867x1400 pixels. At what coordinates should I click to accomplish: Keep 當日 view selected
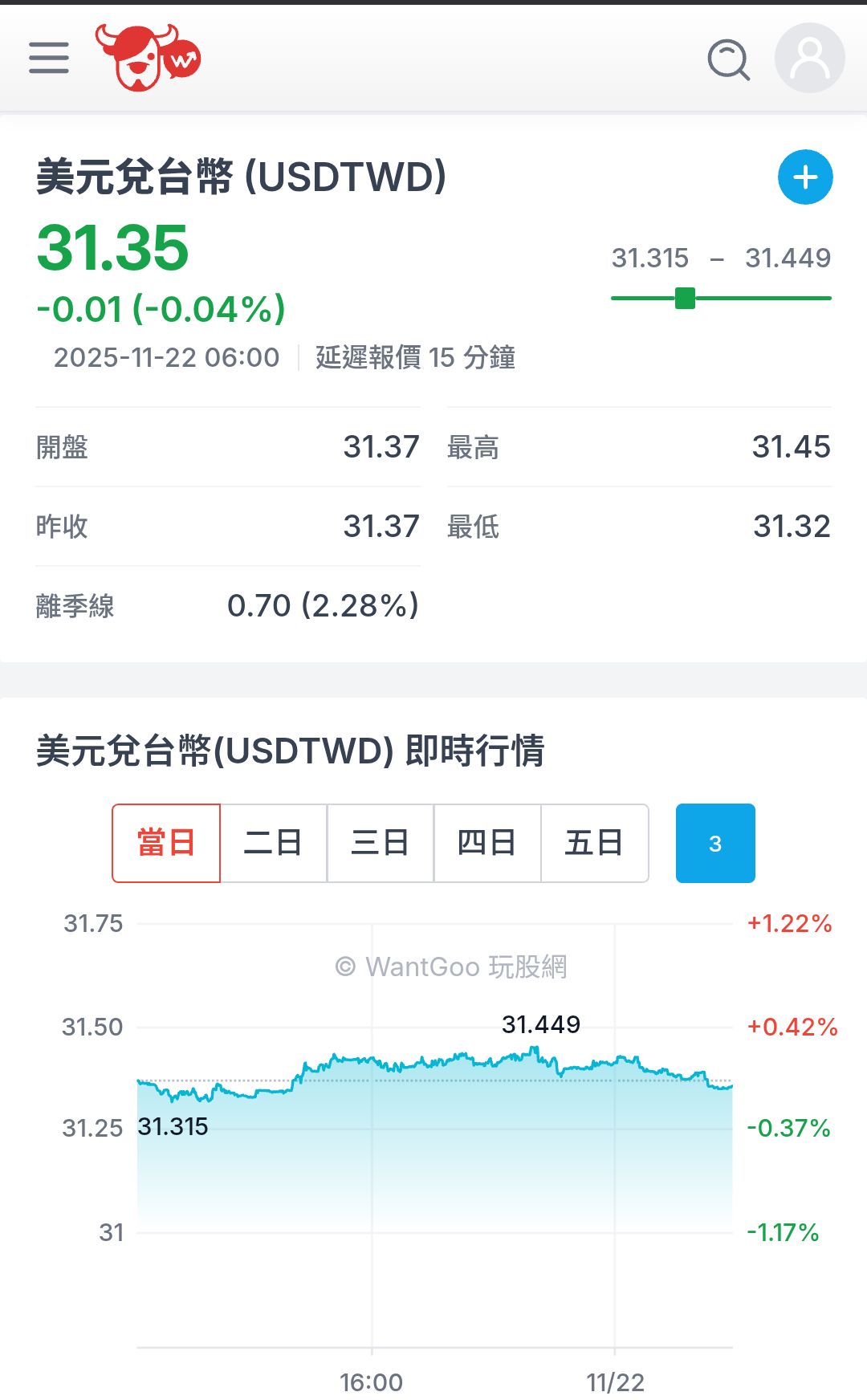pyautogui.click(x=165, y=843)
